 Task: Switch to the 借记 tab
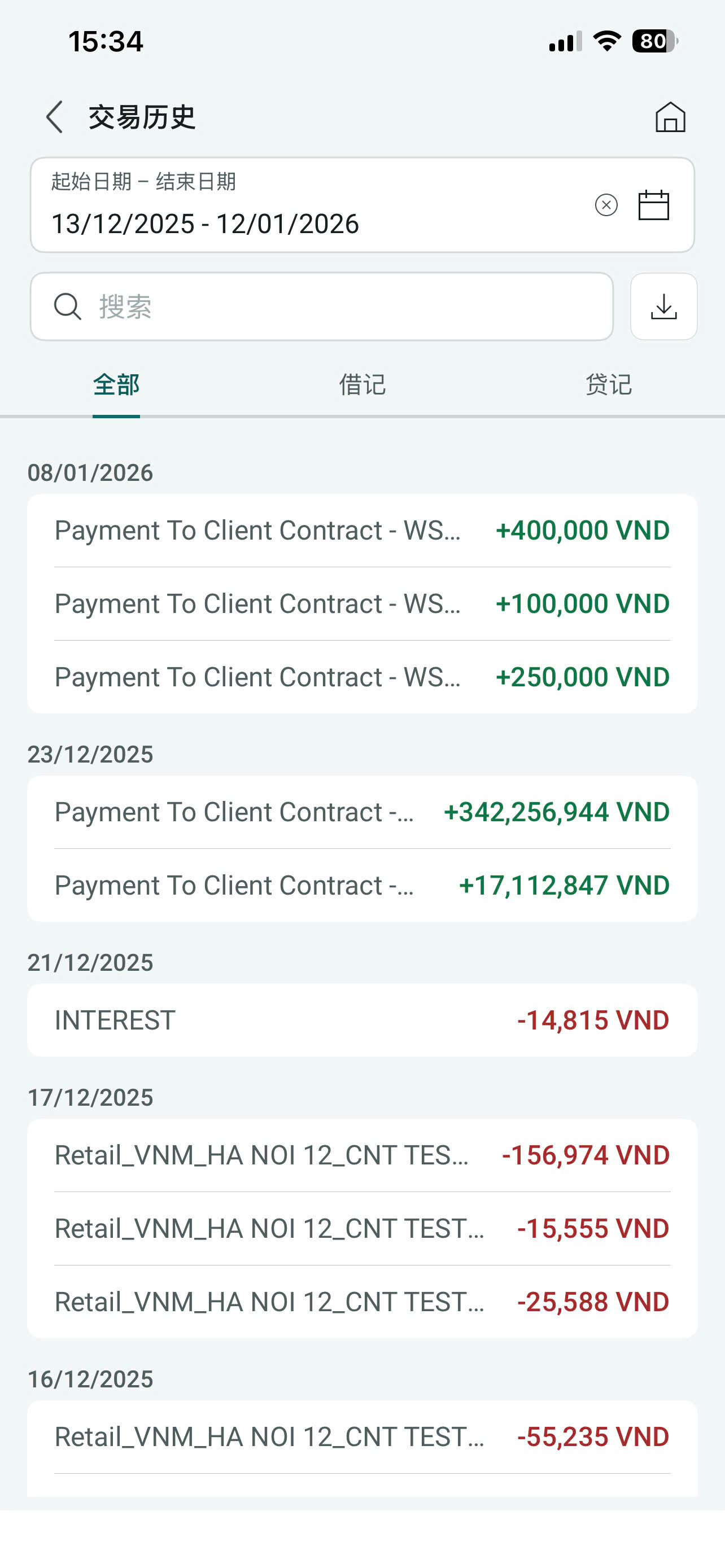(362, 385)
